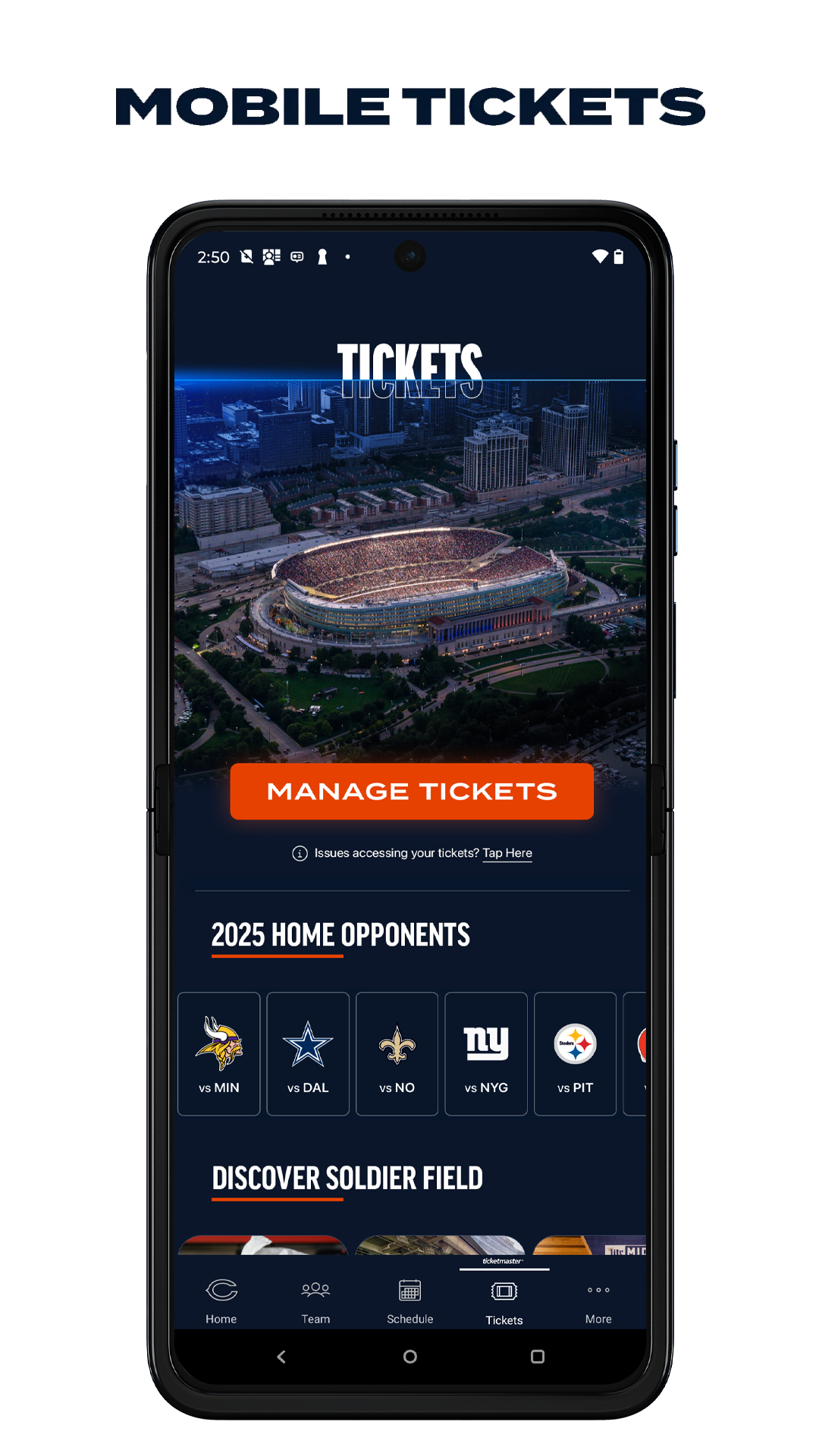Open the vs MIN opponent card
Screen dimensions: 819x1456
[218, 1053]
